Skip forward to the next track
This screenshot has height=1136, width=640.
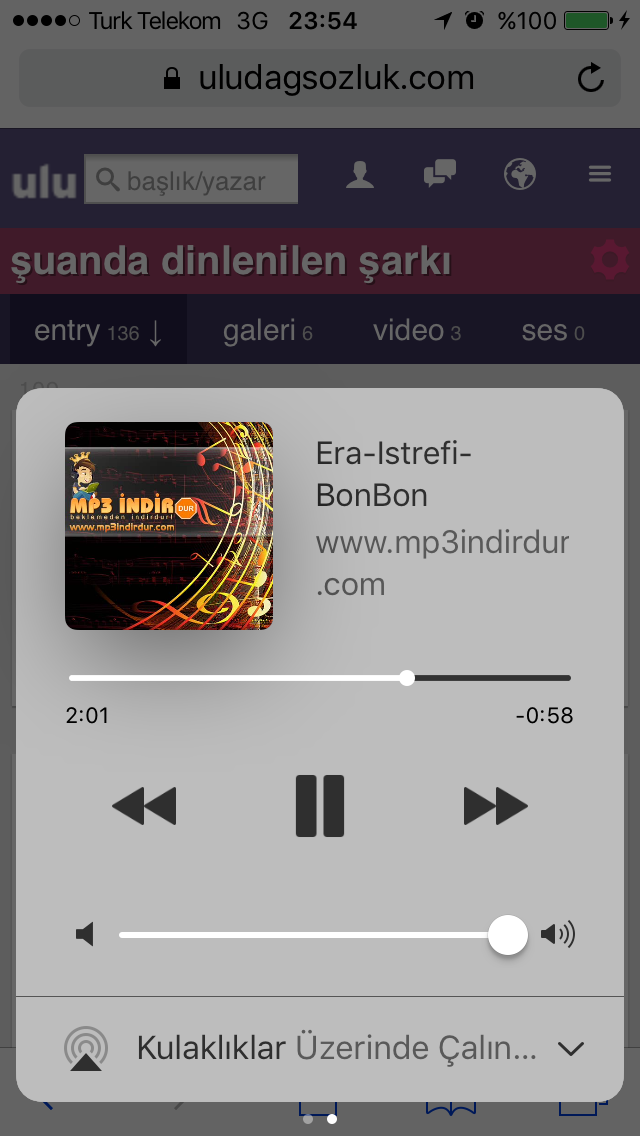click(495, 805)
